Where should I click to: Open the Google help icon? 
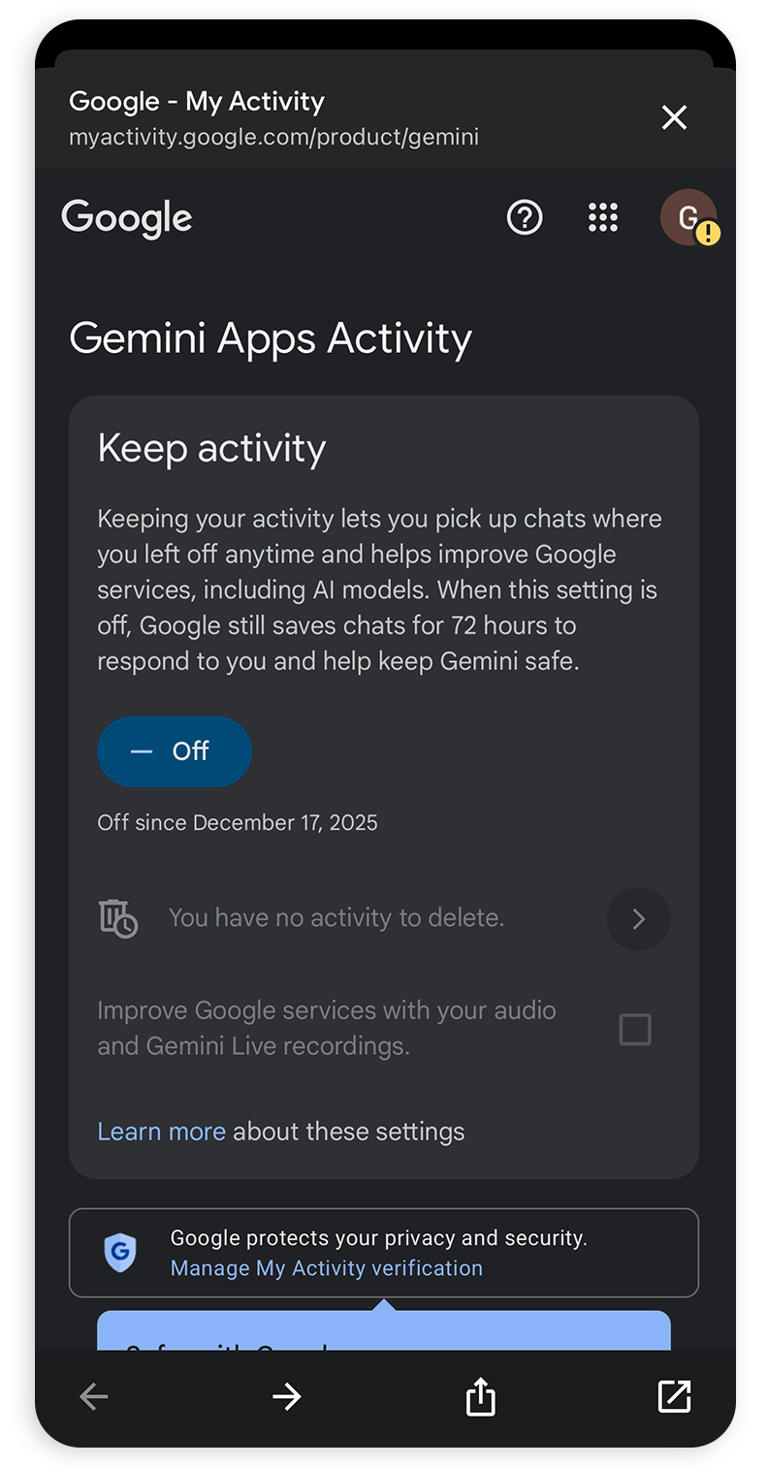[x=524, y=217]
